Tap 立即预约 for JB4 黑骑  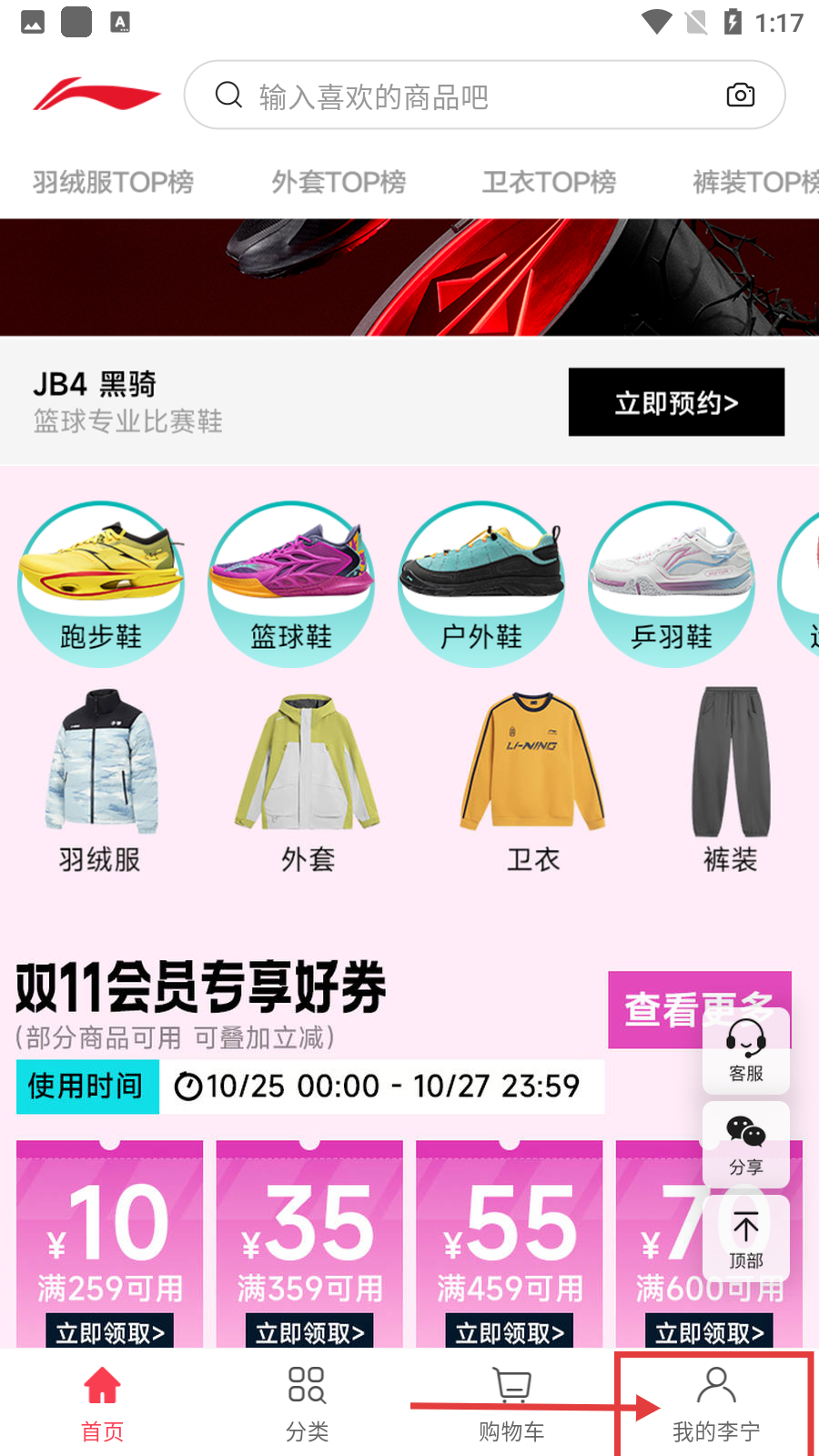(676, 402)
